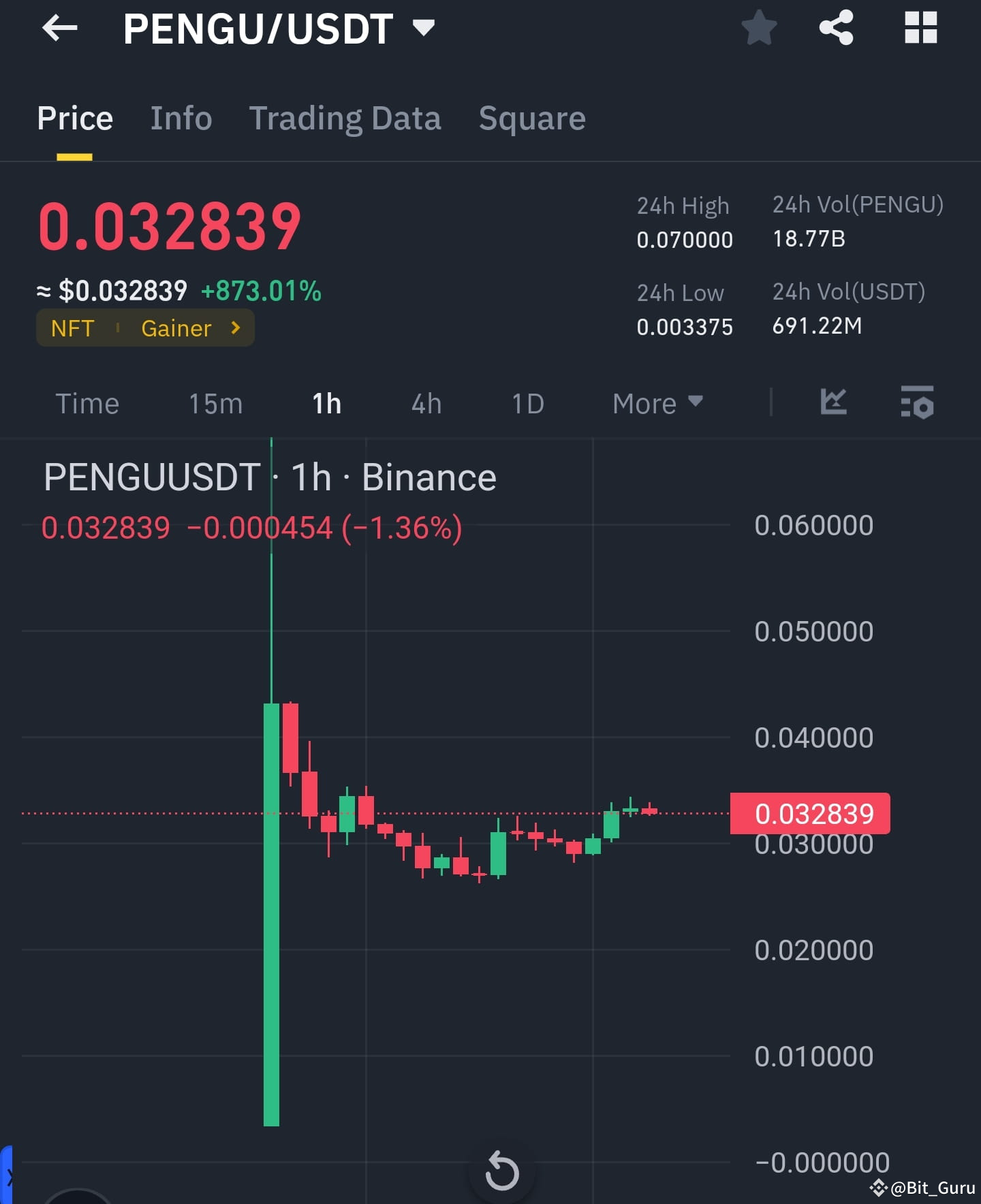Open the grid menu icon top right
This screenshot has width=981, height=1204.
point(921,28)
